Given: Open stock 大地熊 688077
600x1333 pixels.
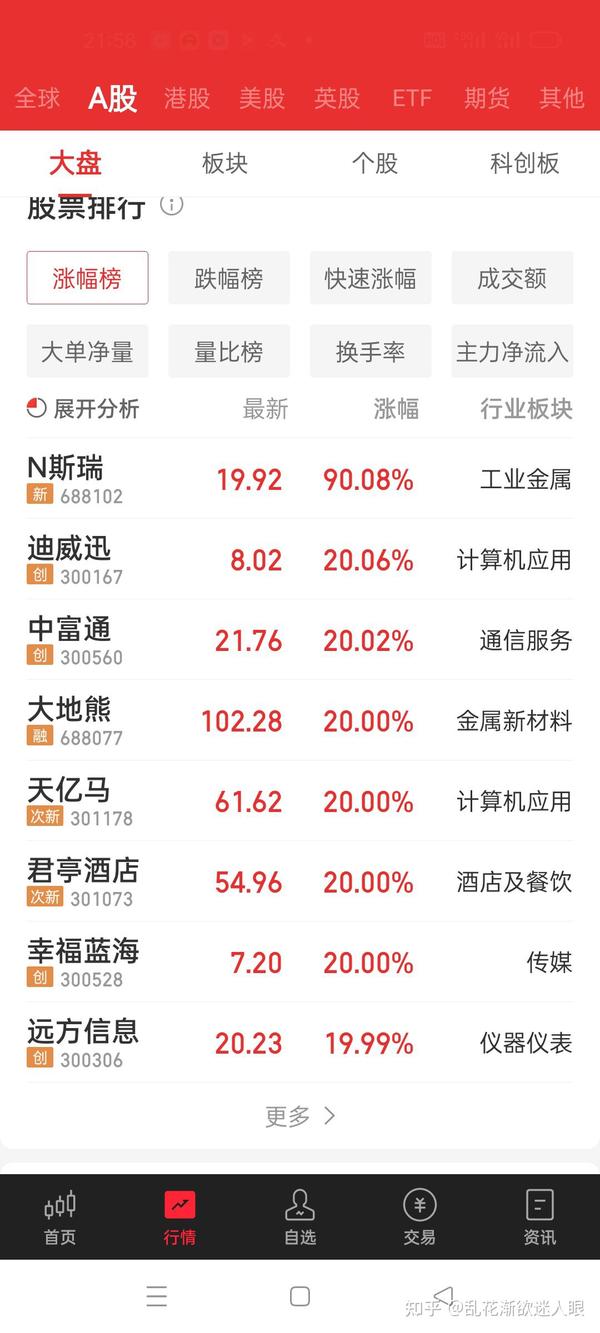Looking at the screenshot, I should (300, 721).
